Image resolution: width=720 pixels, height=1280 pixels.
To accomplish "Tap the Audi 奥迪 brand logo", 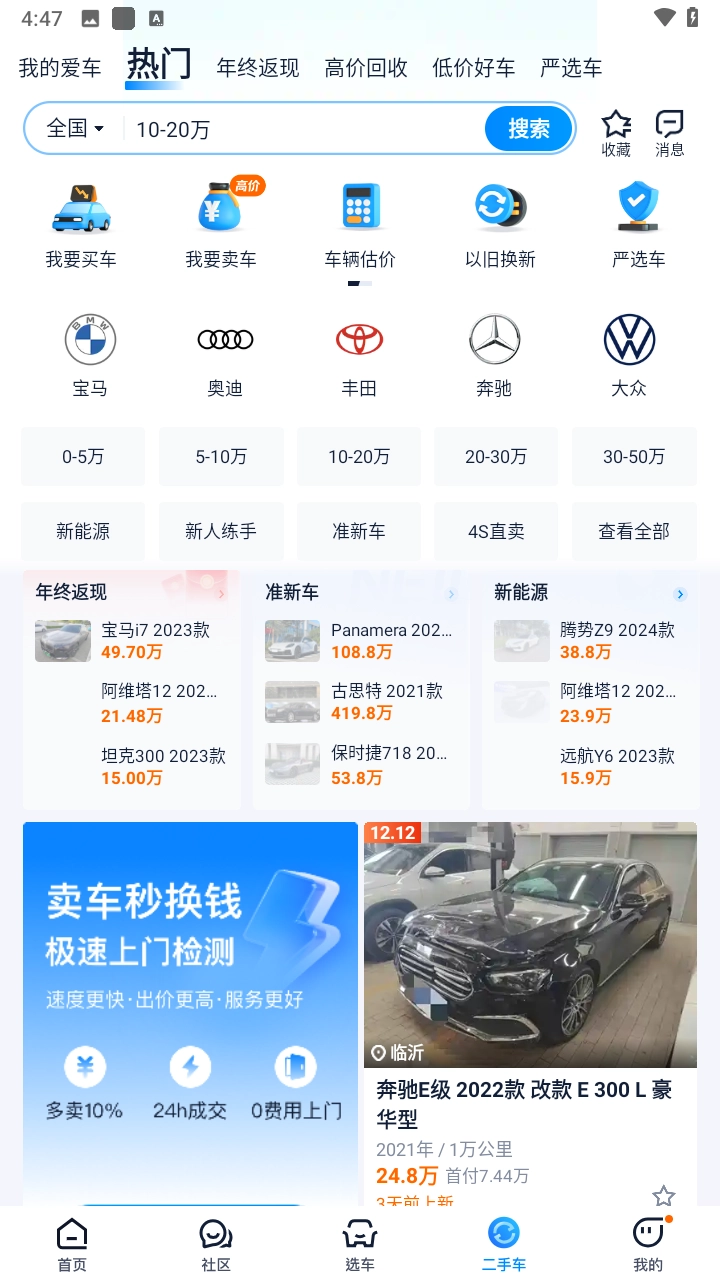I will (223, 340).
